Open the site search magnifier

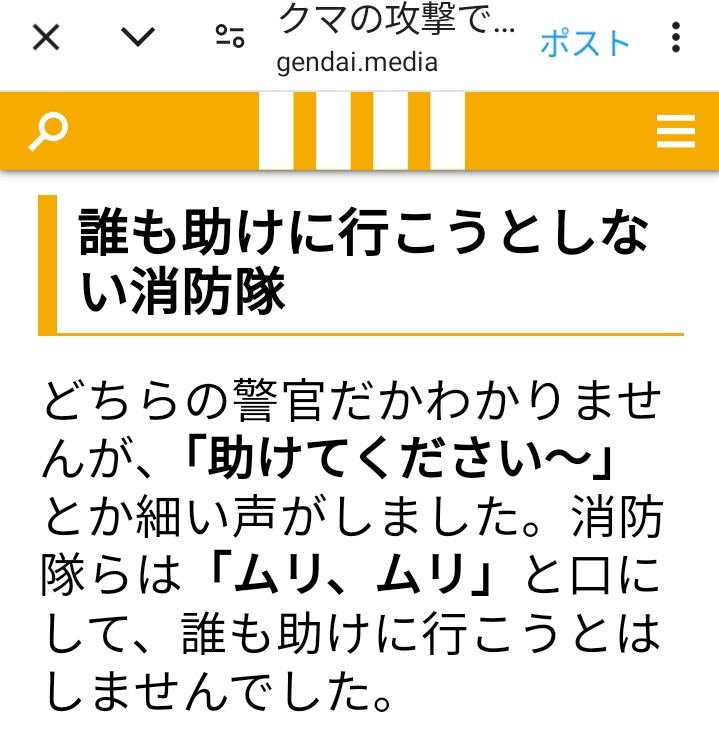pos(47,131)
